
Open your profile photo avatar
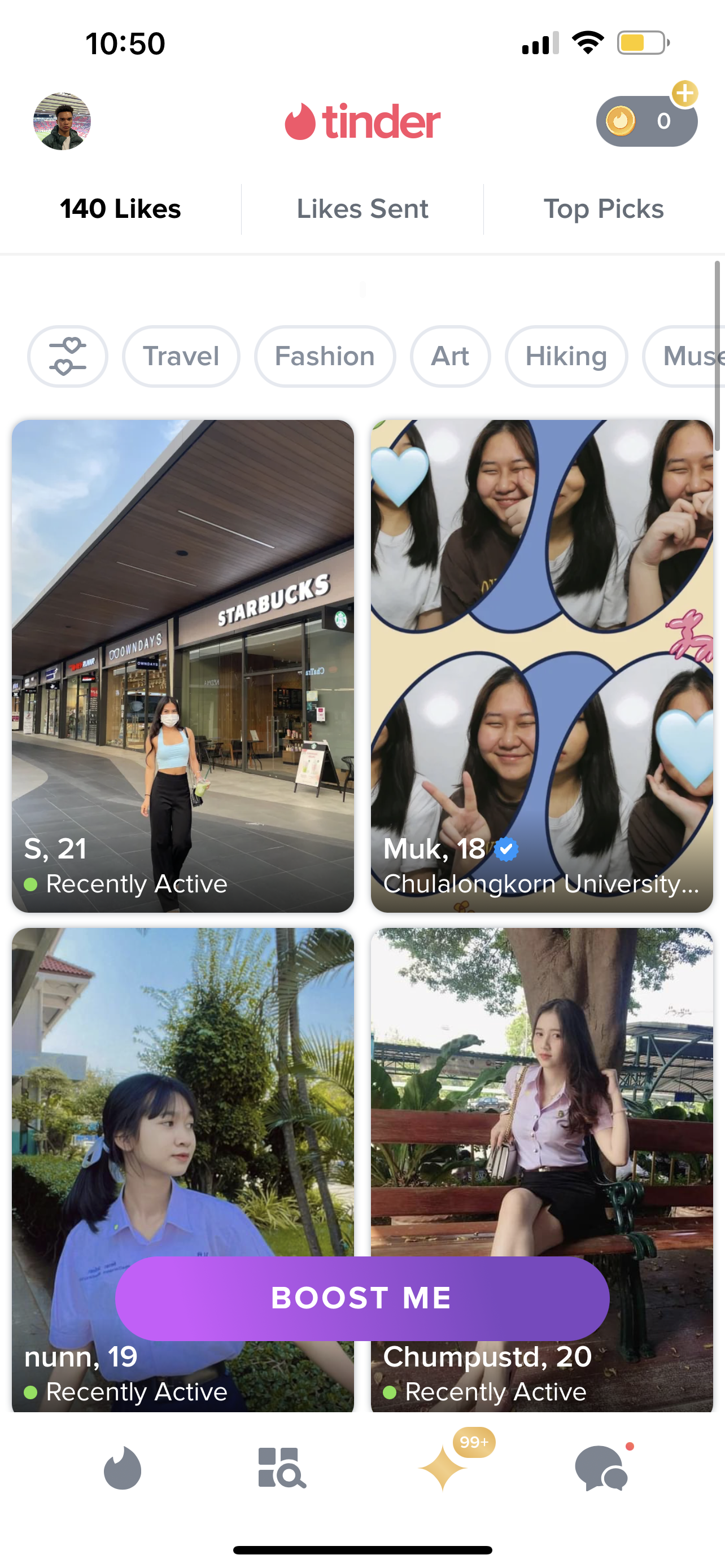click(x=62, y=121)
